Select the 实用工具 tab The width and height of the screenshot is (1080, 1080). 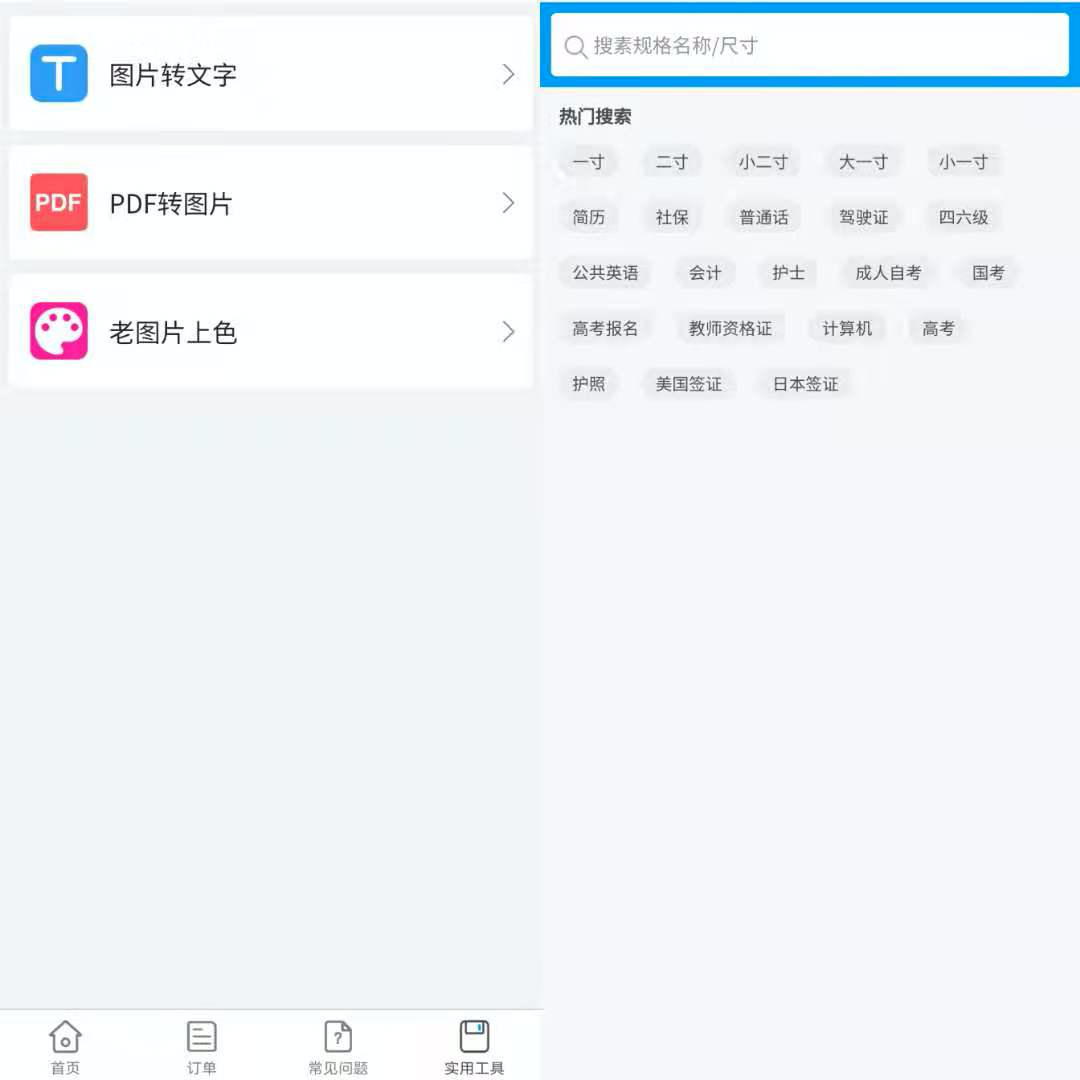(474, 1047)
